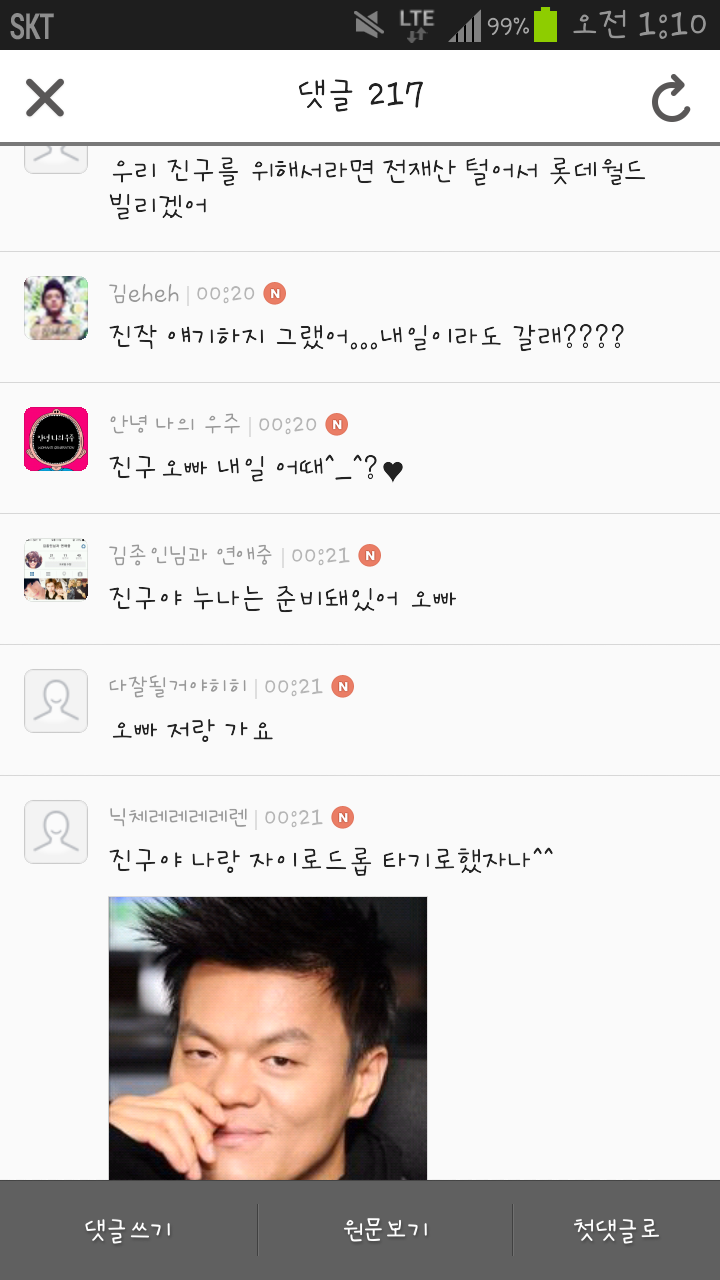Open 김종인님과 연애중's profile picture
Image resolution: width=720 pixels, height=1280 pixels.
coord(56,570)
